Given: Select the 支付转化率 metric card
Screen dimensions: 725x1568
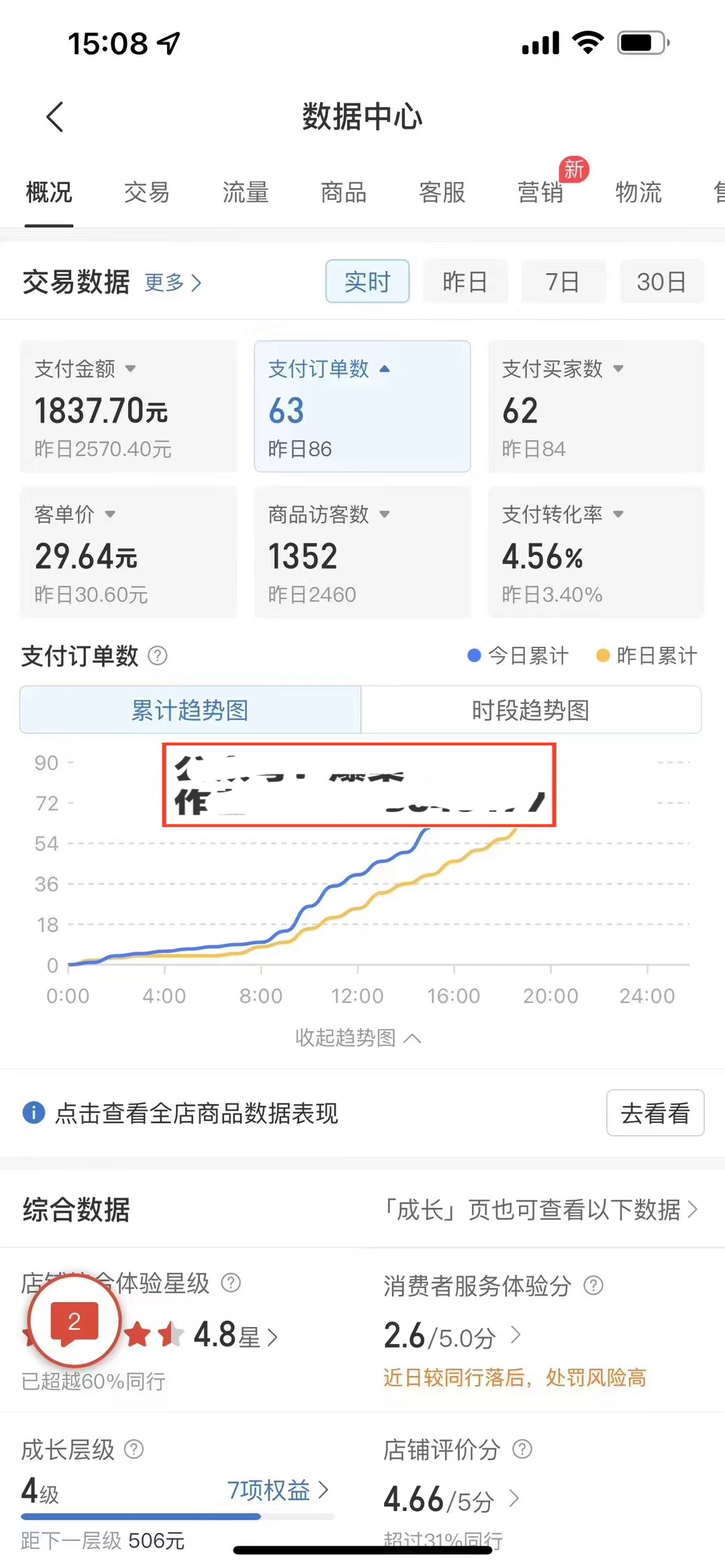Looking at the screenshot, I should (x=595, y=552).
